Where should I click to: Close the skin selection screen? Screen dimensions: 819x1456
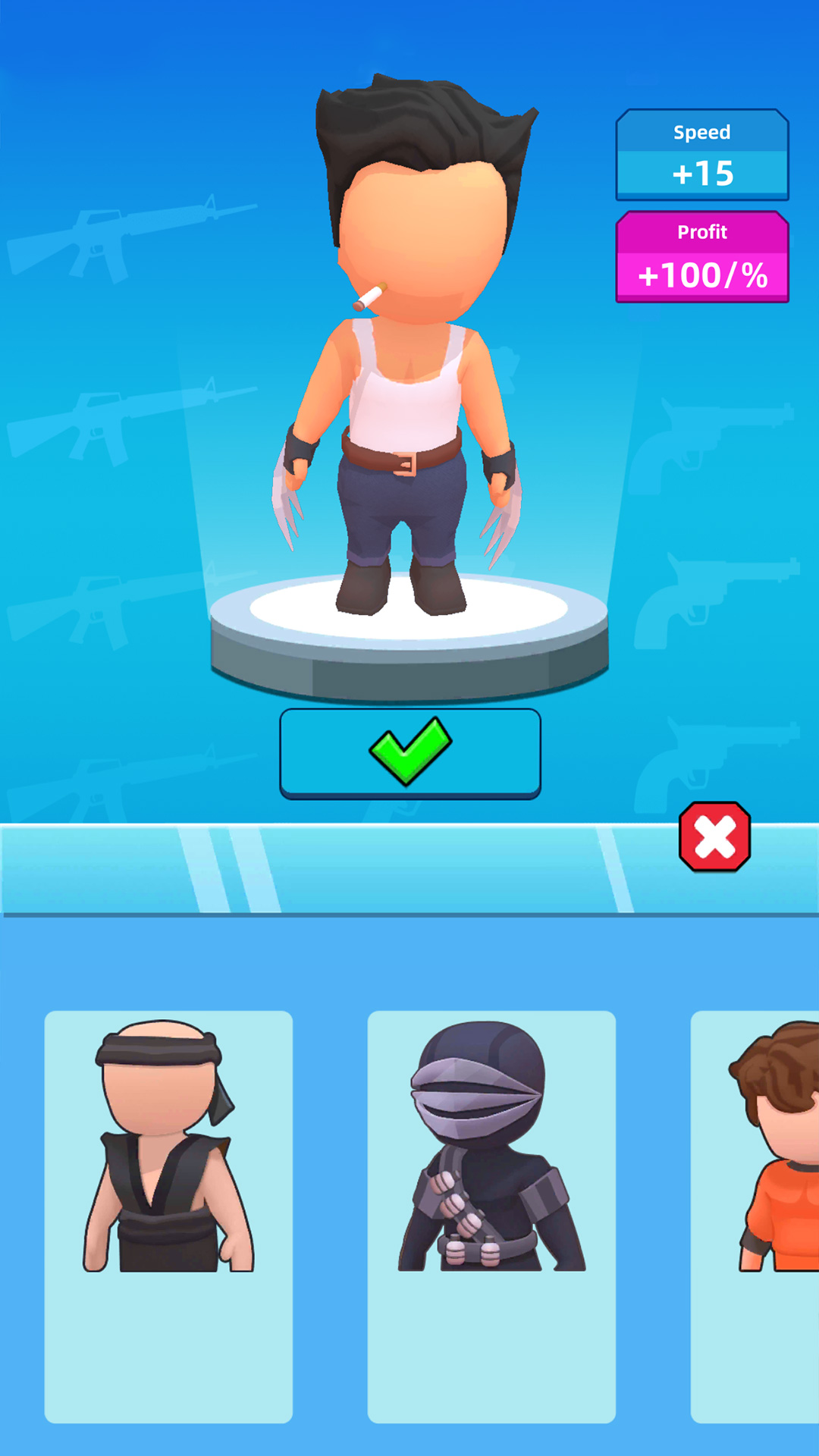tap(714, 837)
